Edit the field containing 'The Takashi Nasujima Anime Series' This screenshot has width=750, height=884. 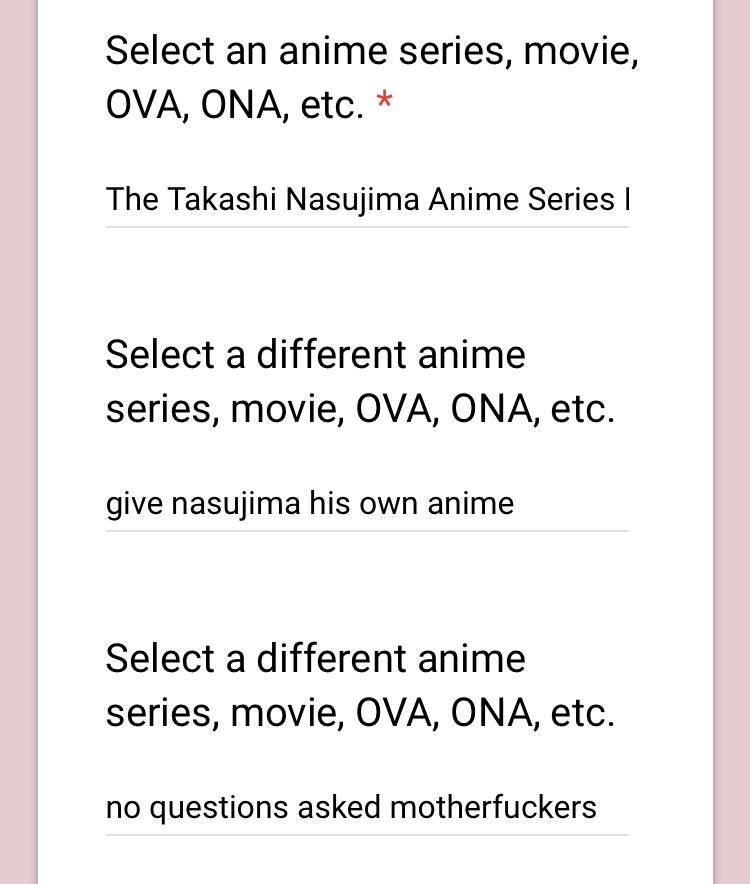tap(367, 200)
